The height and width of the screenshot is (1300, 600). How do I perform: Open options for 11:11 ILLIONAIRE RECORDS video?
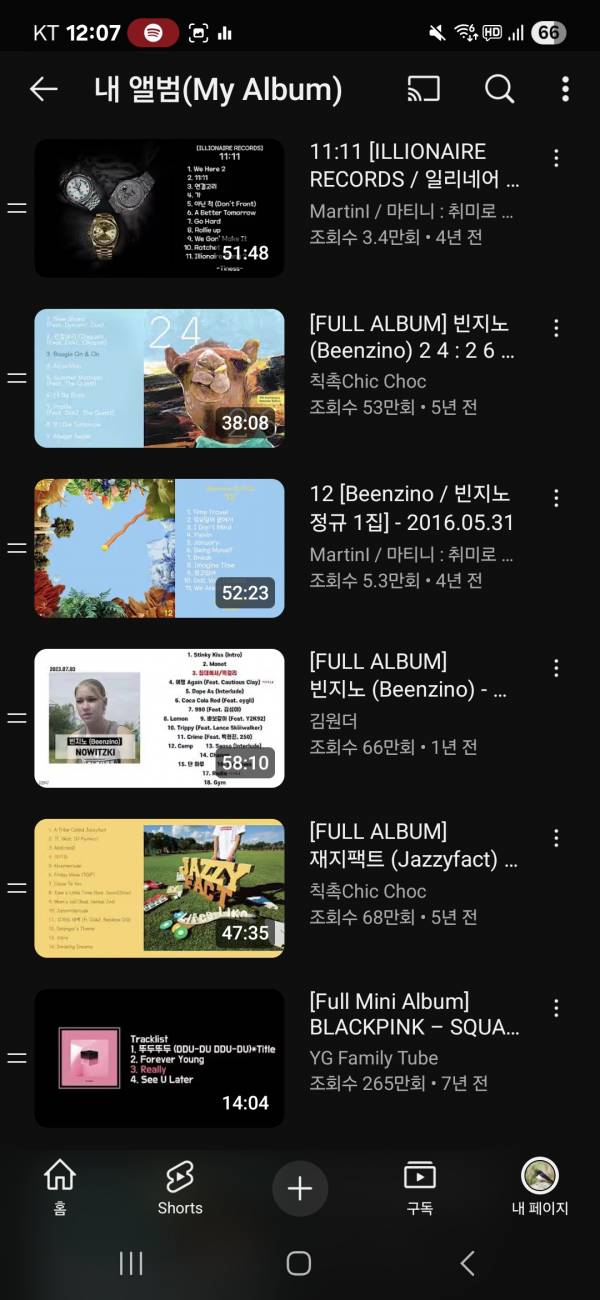(556, 158)
